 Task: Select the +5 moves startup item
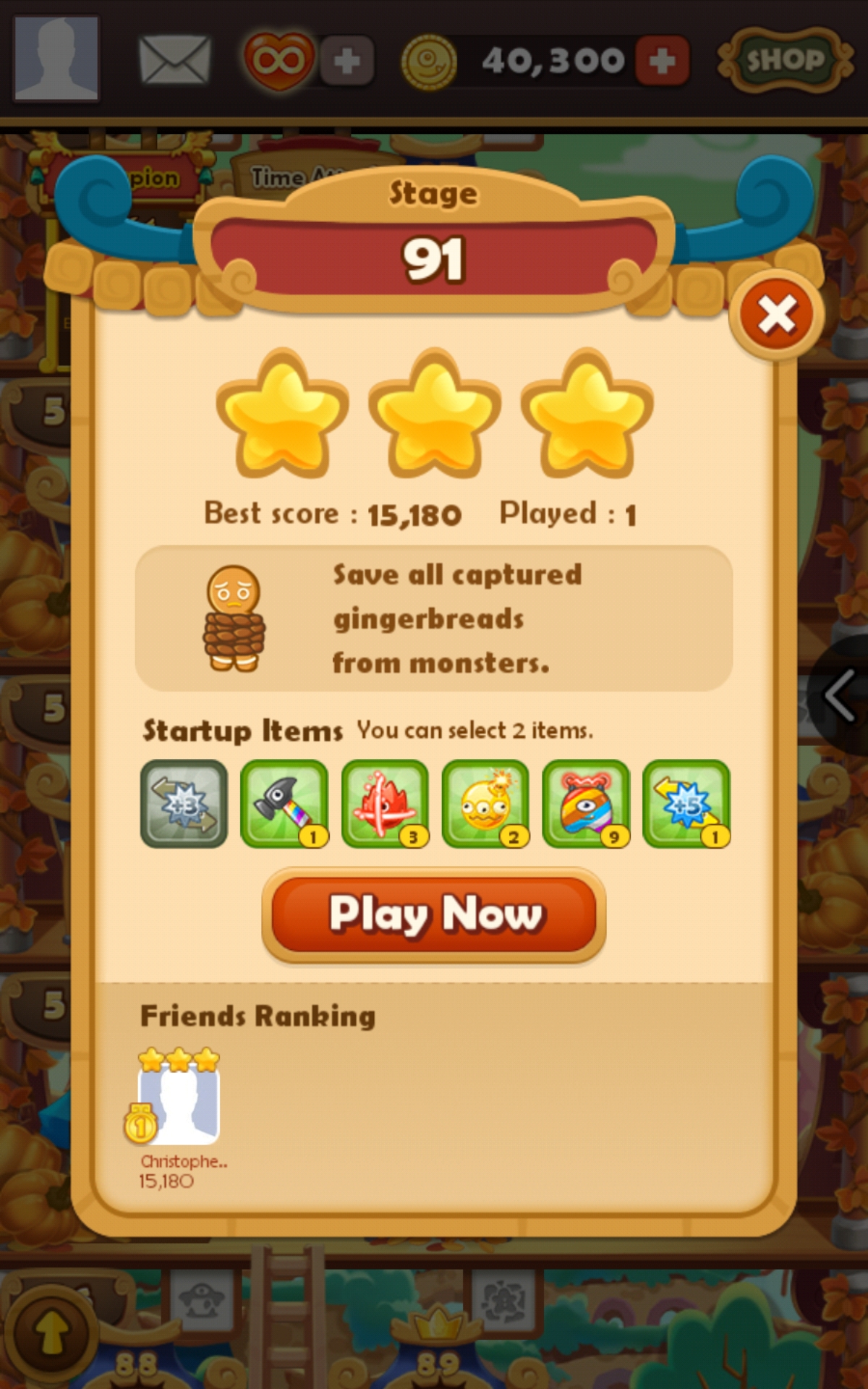point(686,804)
